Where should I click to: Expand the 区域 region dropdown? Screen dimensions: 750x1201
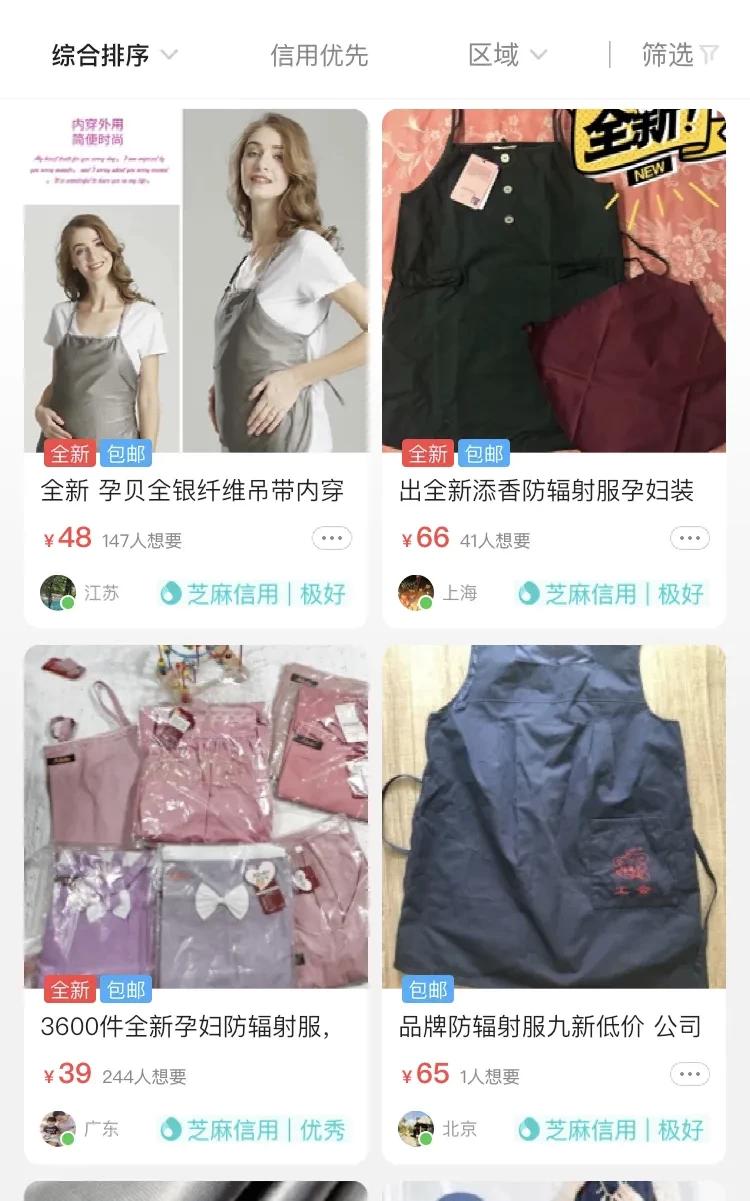[505, 56]
